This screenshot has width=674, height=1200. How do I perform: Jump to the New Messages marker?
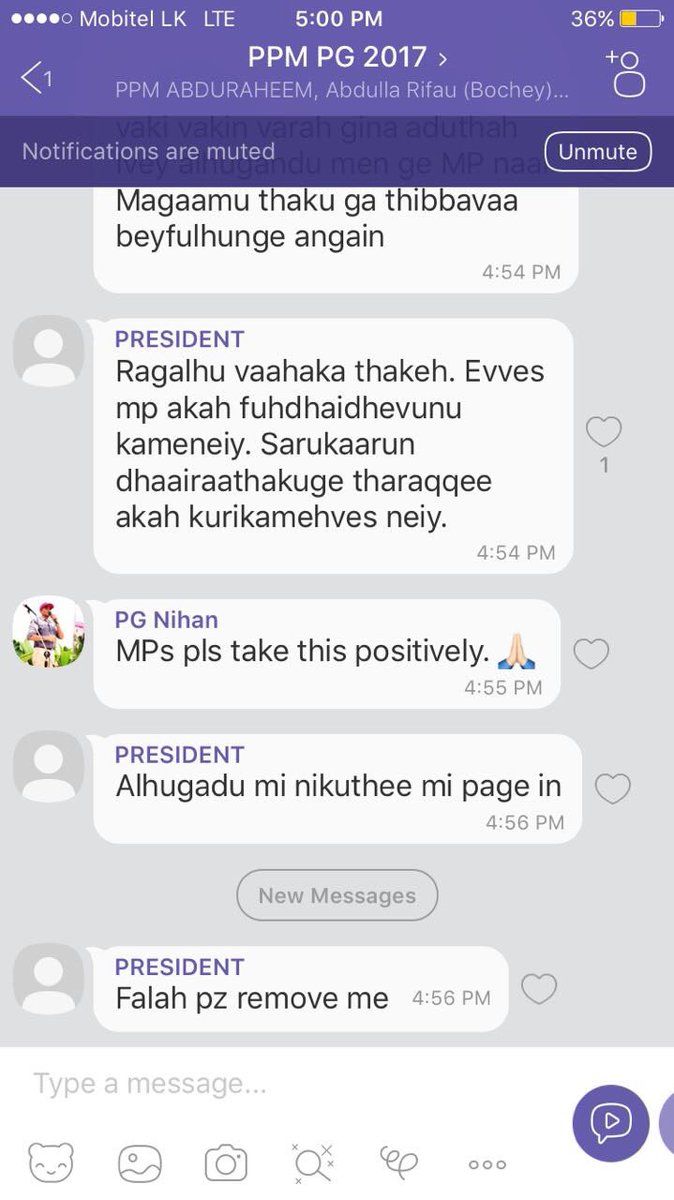coord(337,895)
